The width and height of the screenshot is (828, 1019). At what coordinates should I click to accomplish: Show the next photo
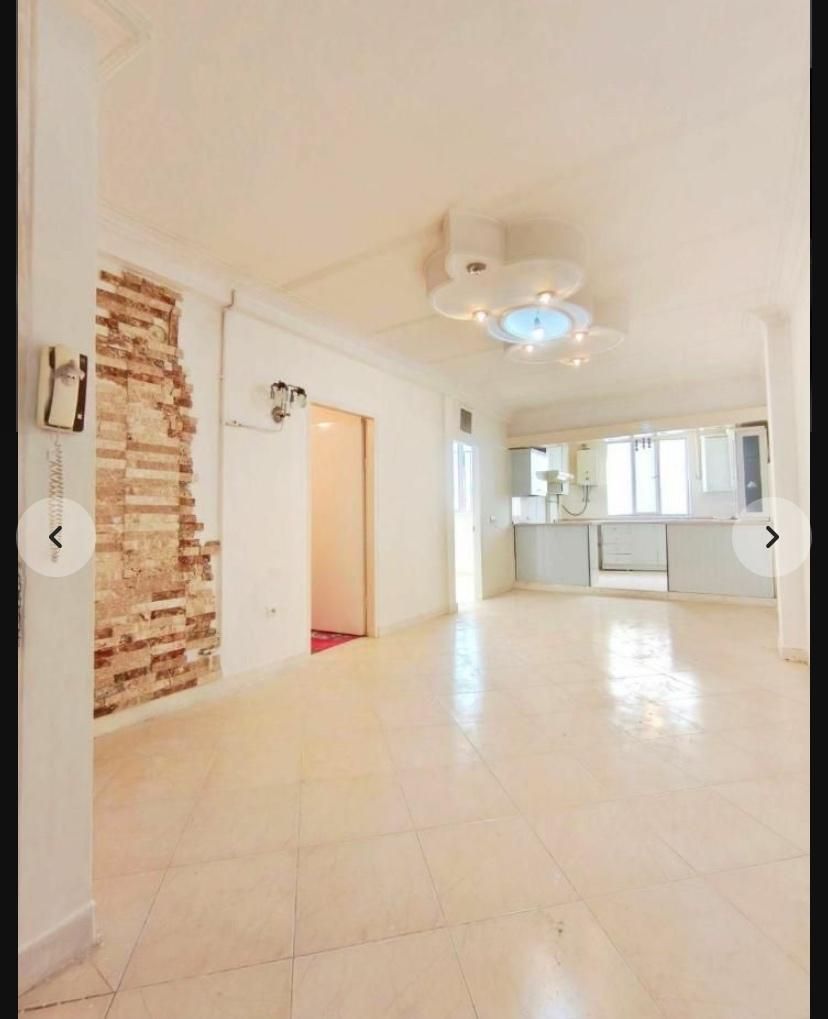(x=771, y=537)
